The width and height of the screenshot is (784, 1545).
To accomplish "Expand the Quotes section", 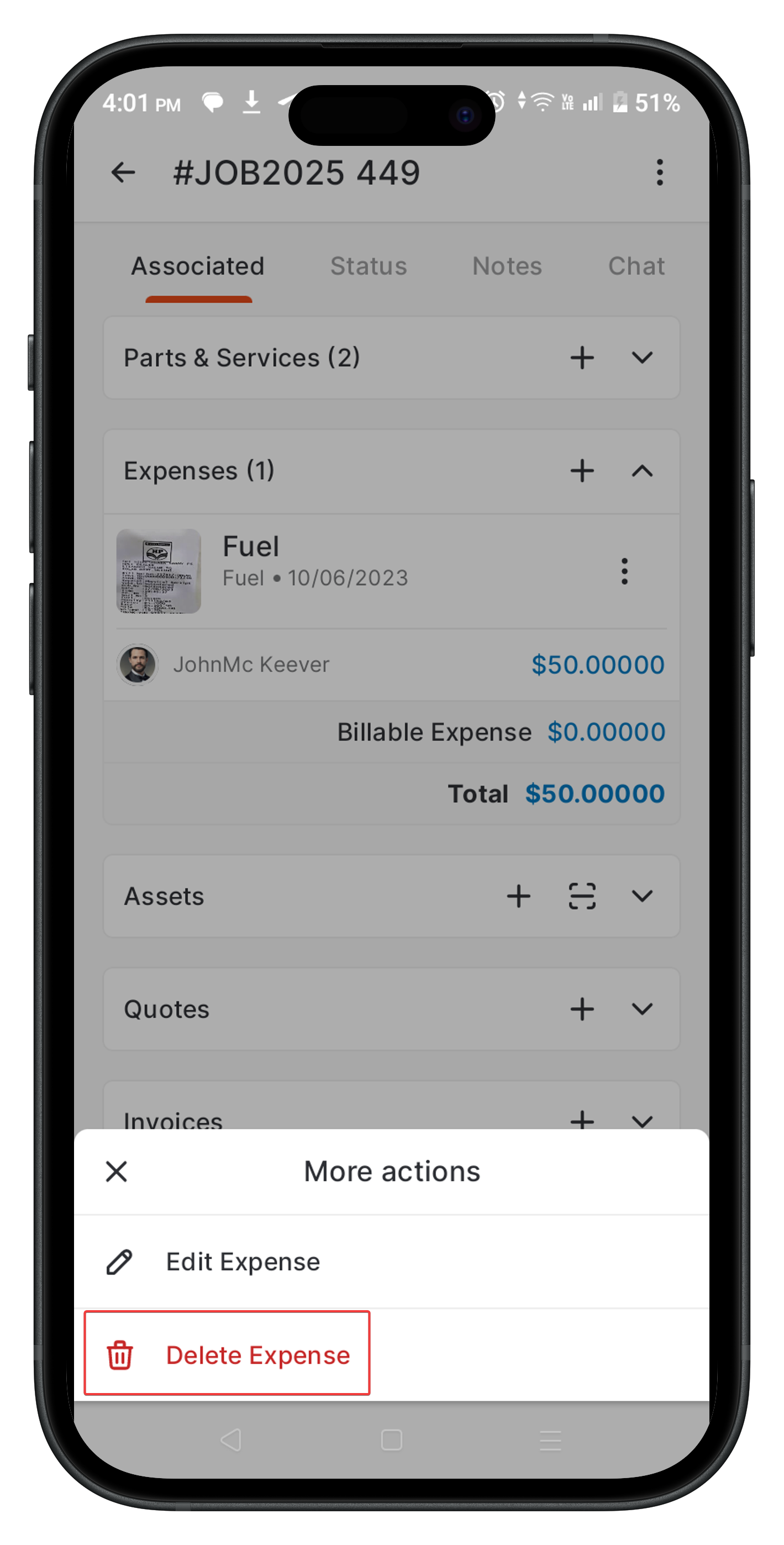I will (642, 1009).
